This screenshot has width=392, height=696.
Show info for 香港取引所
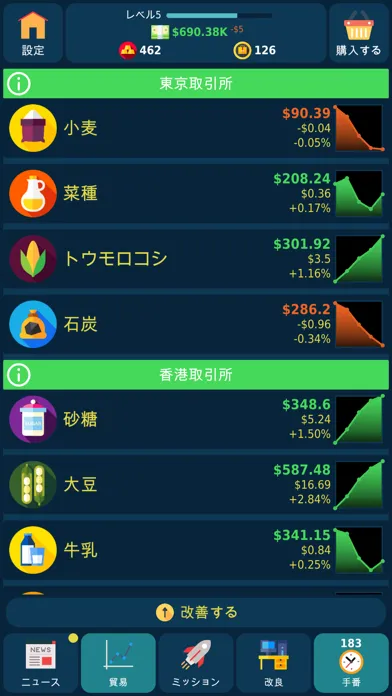click(x=19, y=375)
